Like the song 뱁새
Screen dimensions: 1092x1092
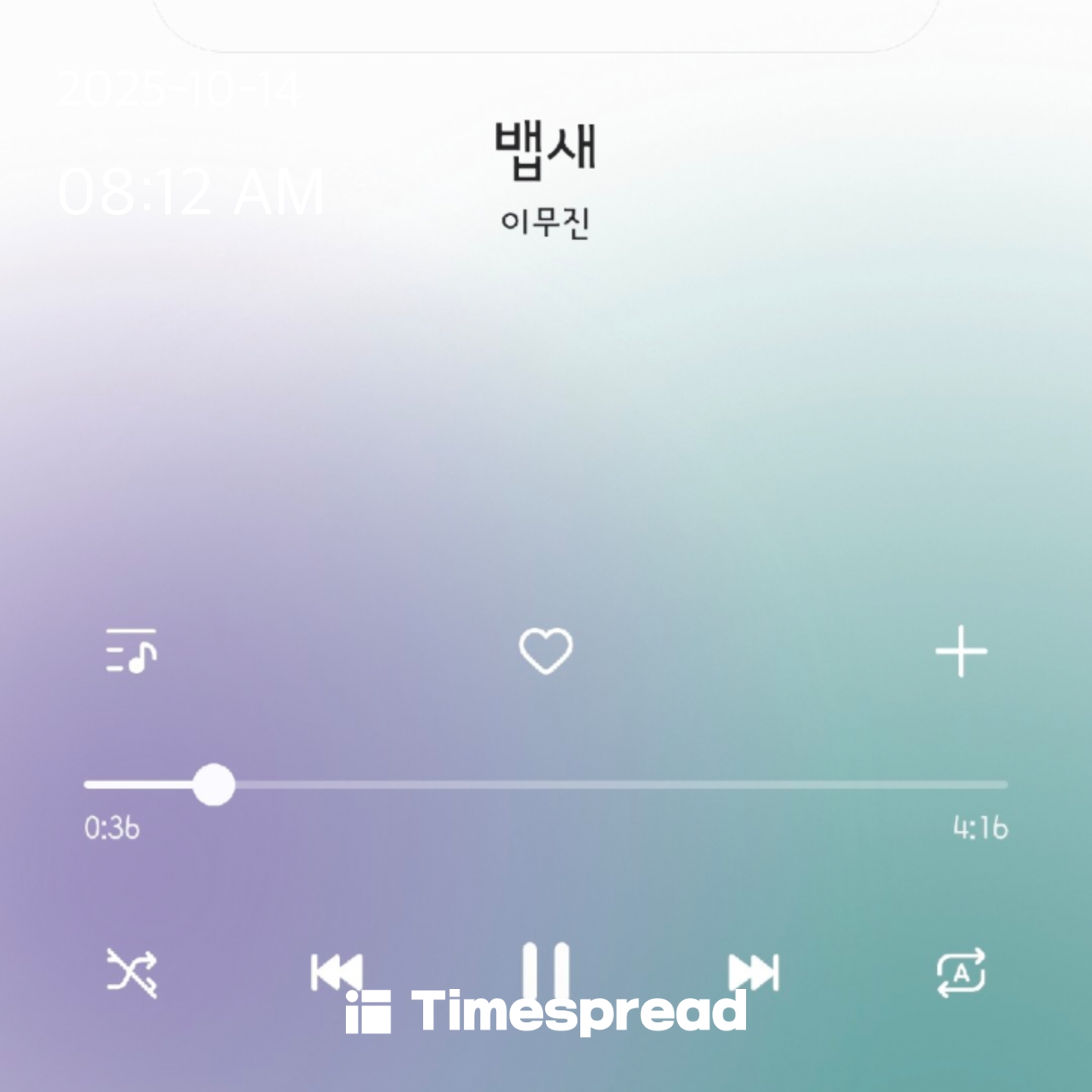(545, 651)
